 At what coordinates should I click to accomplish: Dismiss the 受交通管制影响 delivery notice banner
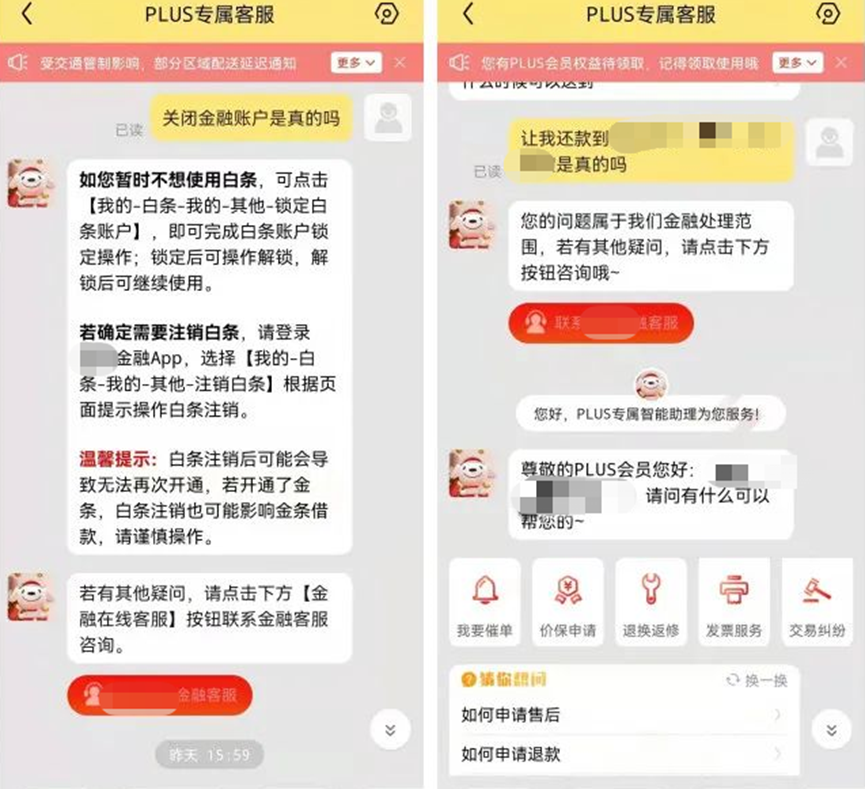tap(400, 63)
